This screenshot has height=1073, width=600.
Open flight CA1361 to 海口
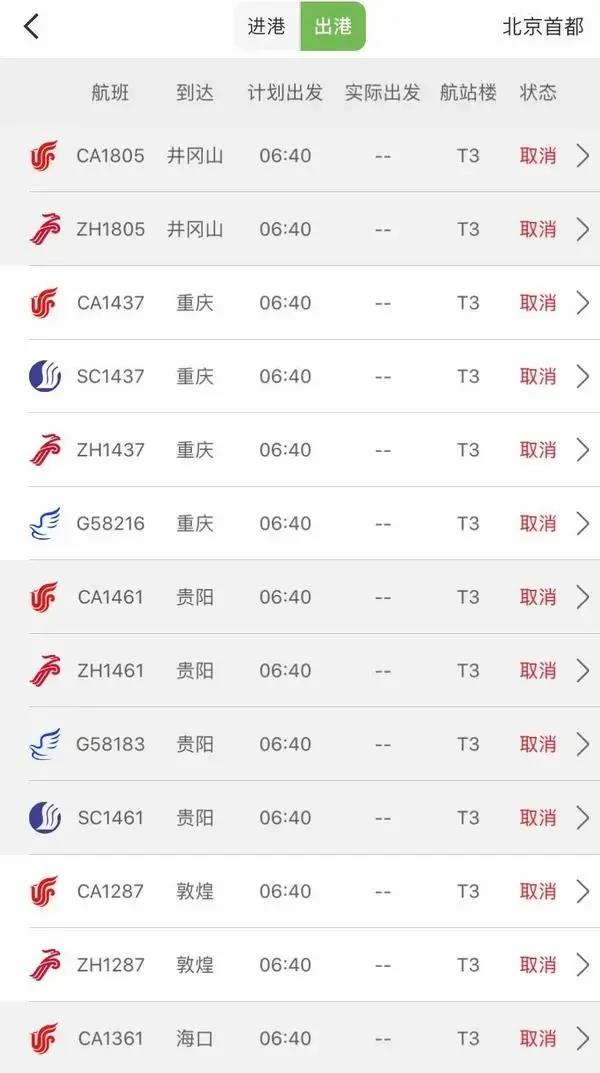pos(300,1038)
